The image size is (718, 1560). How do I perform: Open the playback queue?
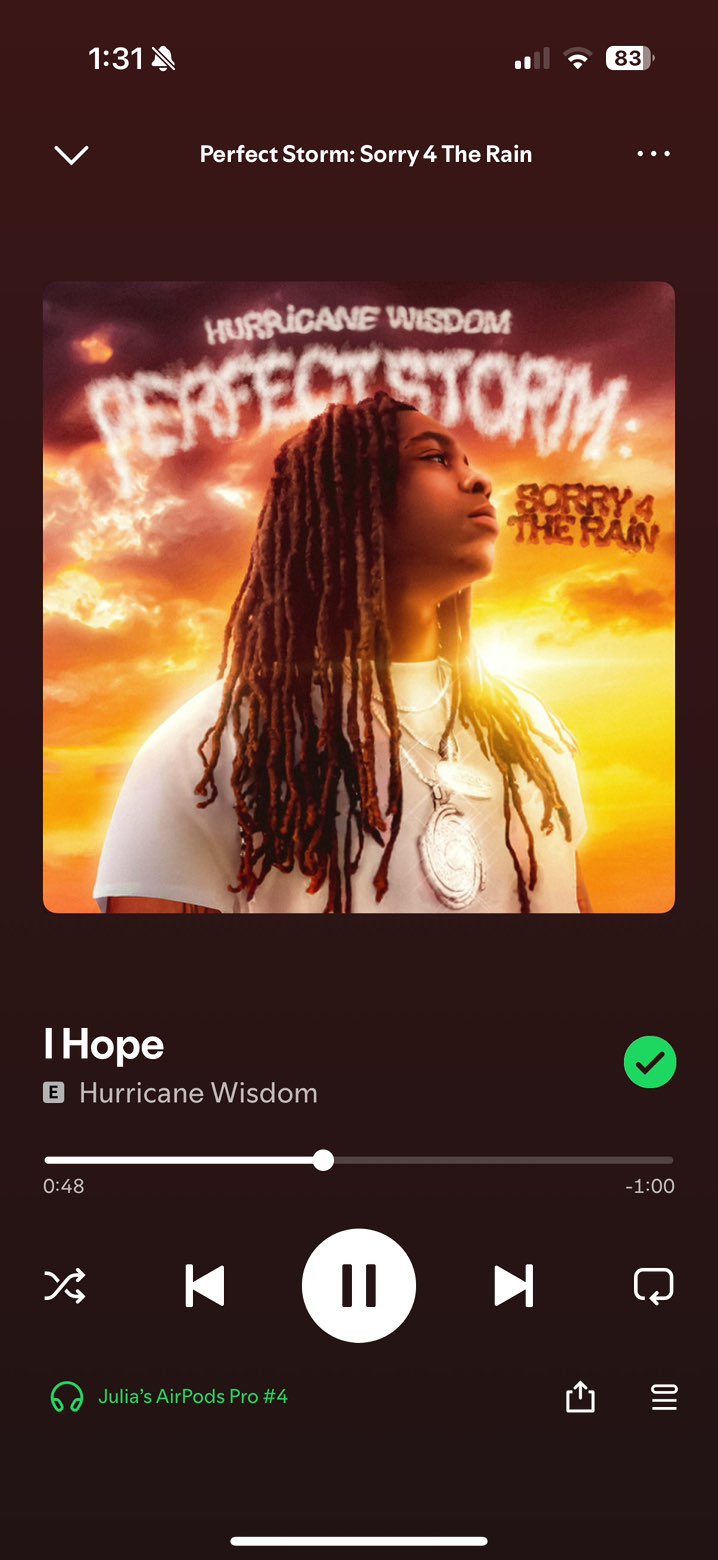point(664,1397)
